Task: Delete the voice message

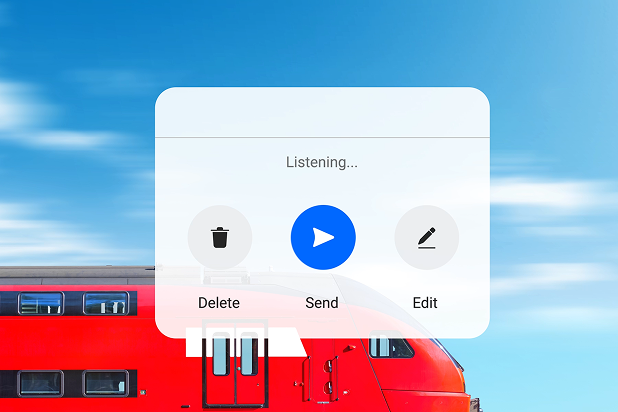Action: 219,238
